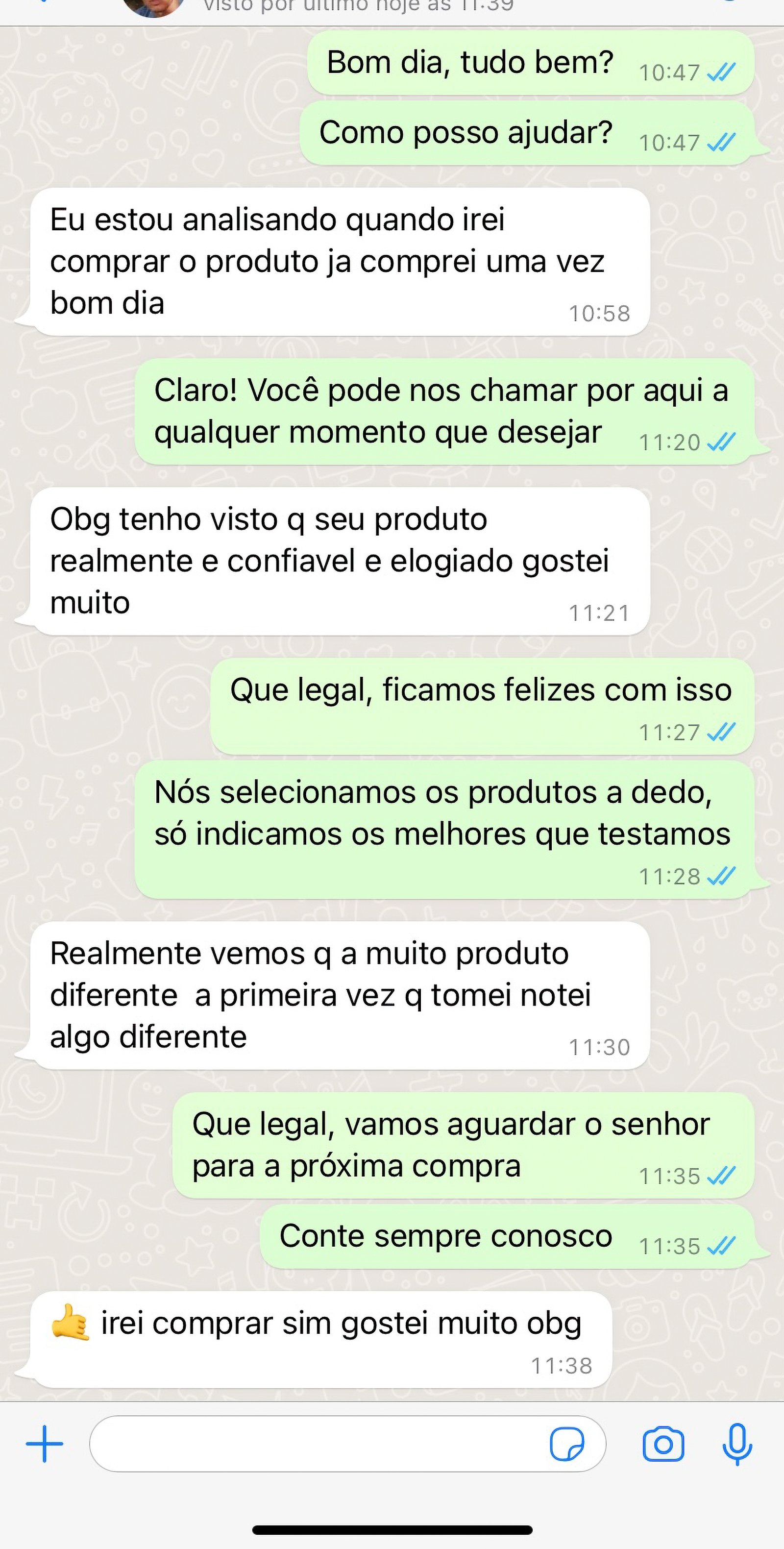The width and height of the screenshot is (784, 1549).
Task: Tap the microphone to record audio
Action: 737,1444
